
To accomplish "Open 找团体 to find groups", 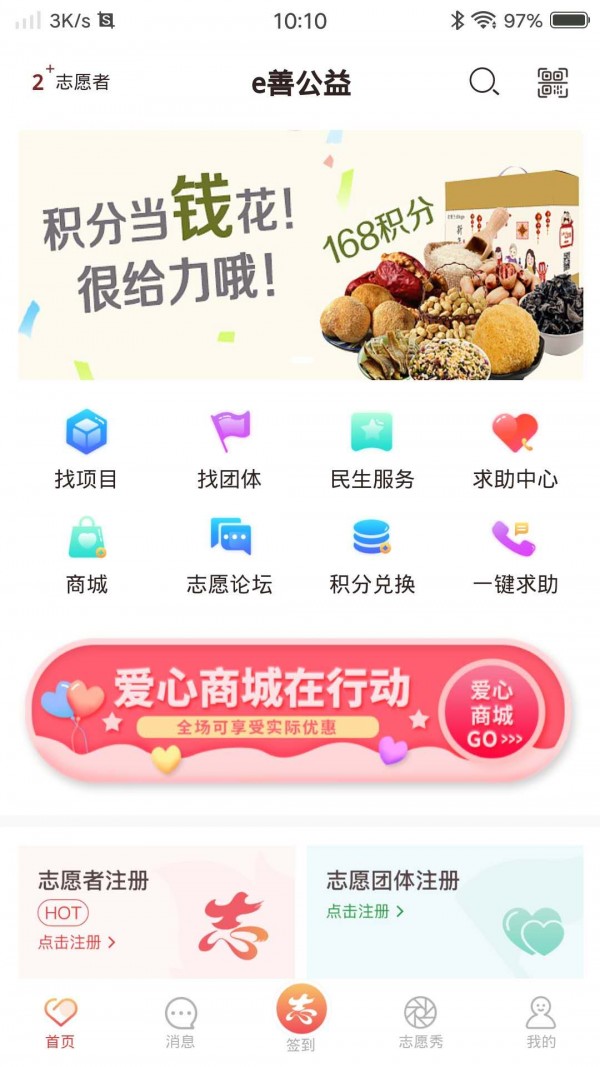I will coord(229,450).
